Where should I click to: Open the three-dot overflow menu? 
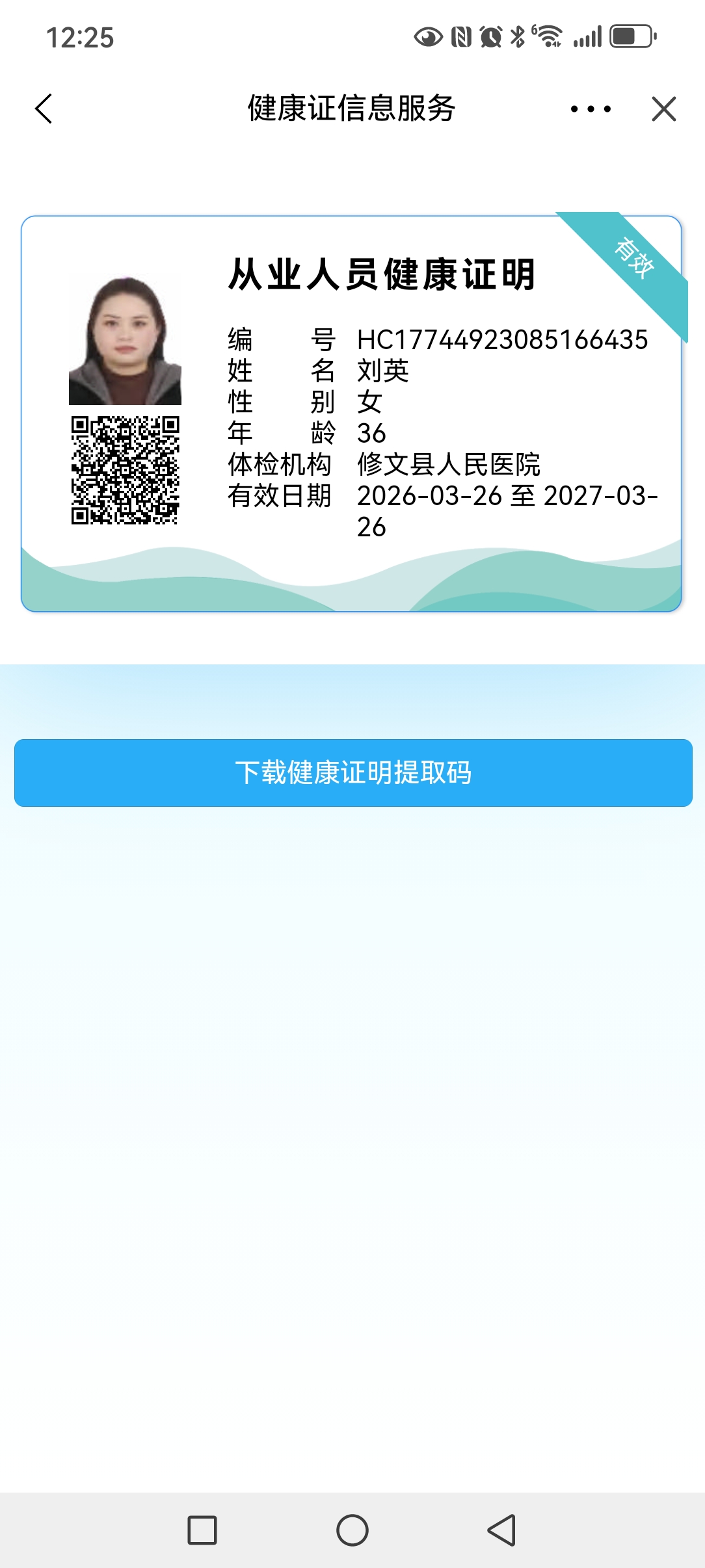pyautogui.click(x=591, y=109)
